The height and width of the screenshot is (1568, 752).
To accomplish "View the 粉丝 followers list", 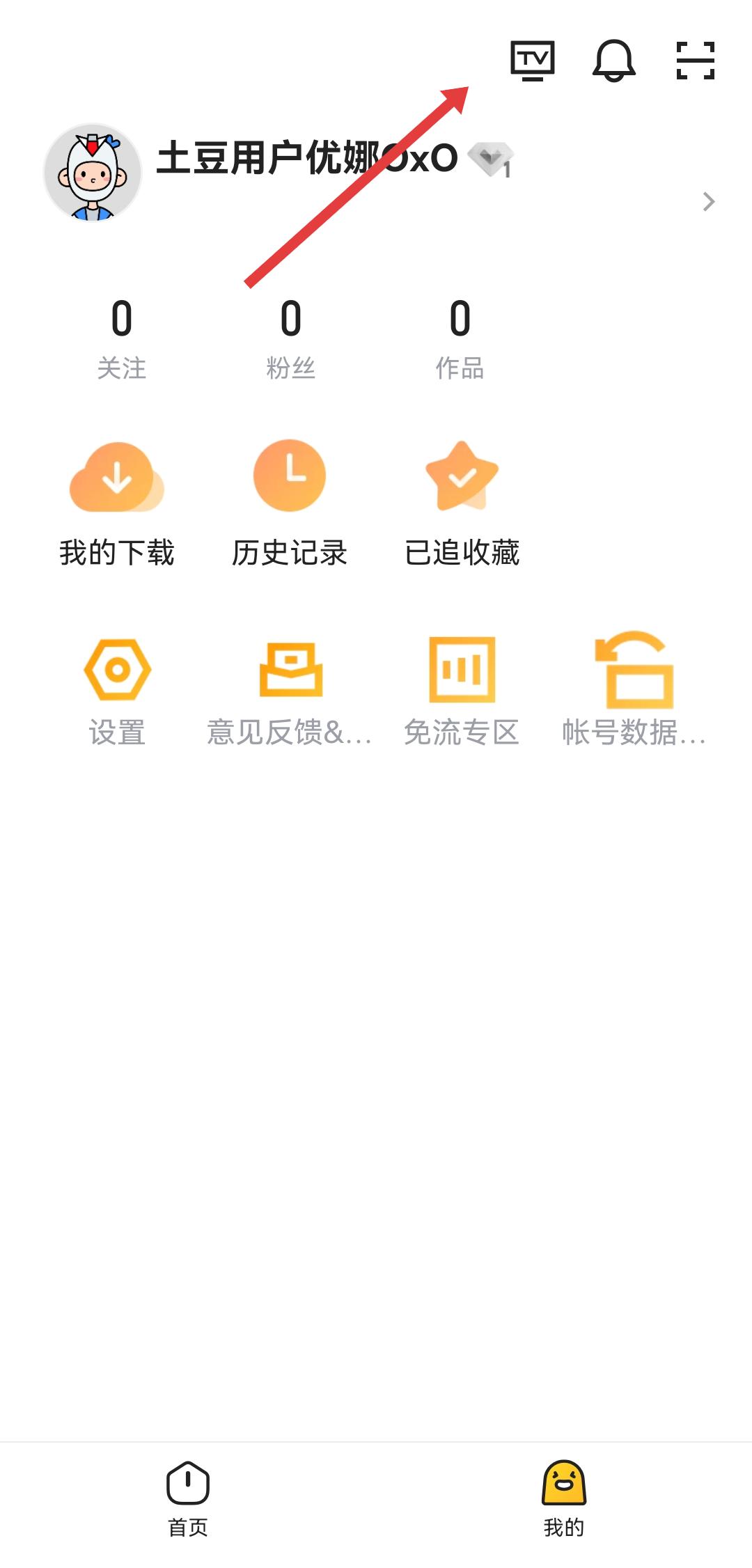I will click(291, 339).
